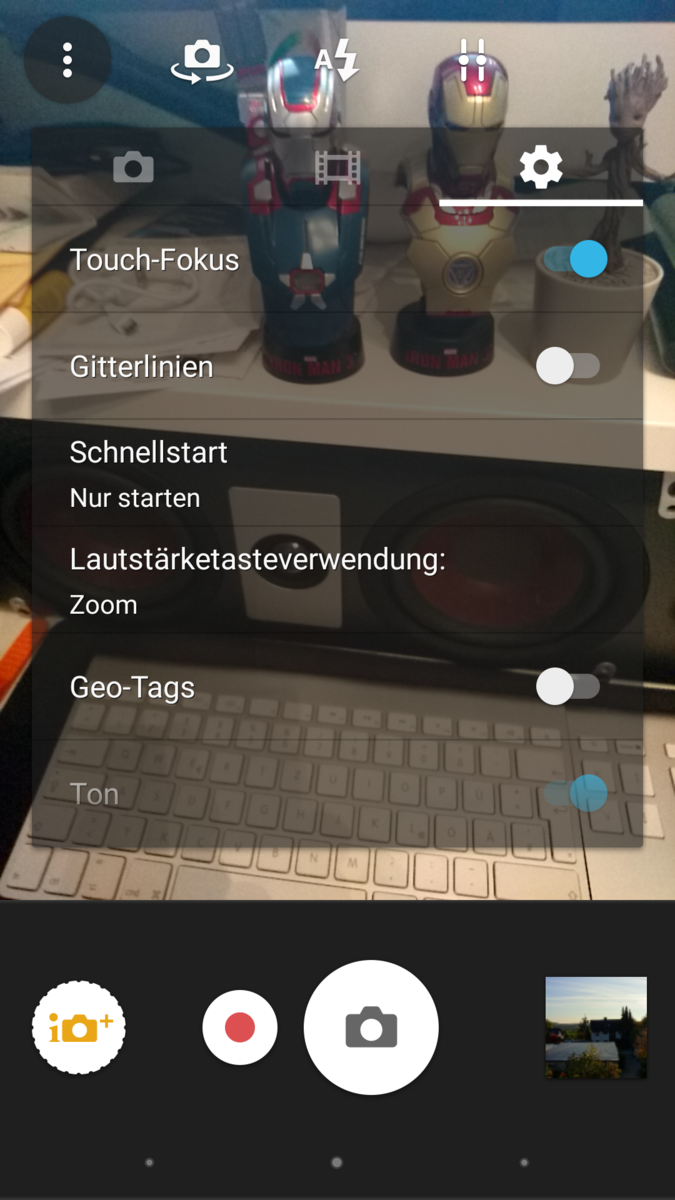The height and width of the screenshot is (1200, 675).
Task: Turn on Geo-Tags
Action: pos(568,687)
